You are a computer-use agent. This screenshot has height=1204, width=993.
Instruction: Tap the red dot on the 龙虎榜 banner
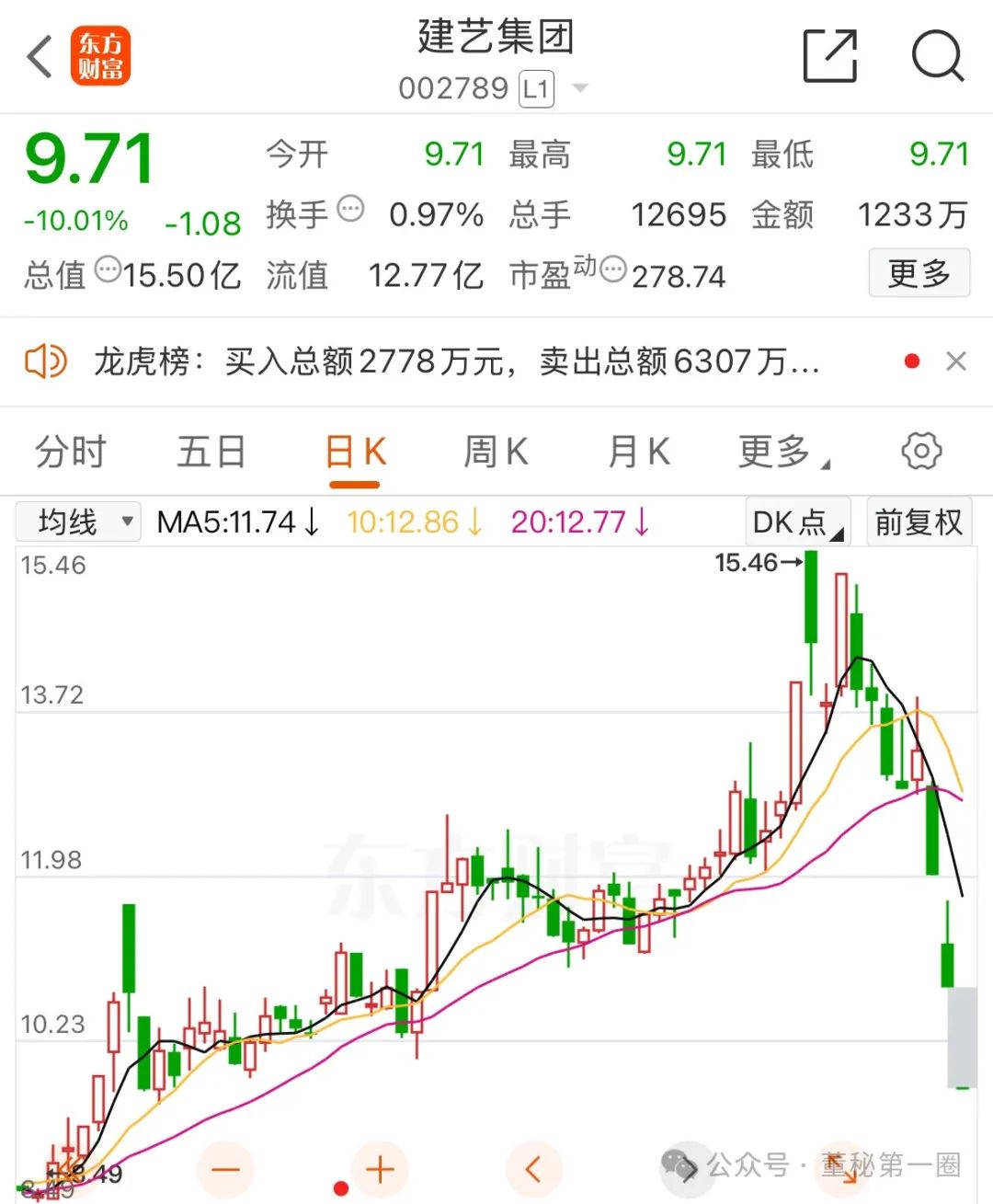[x=911, y=361]
